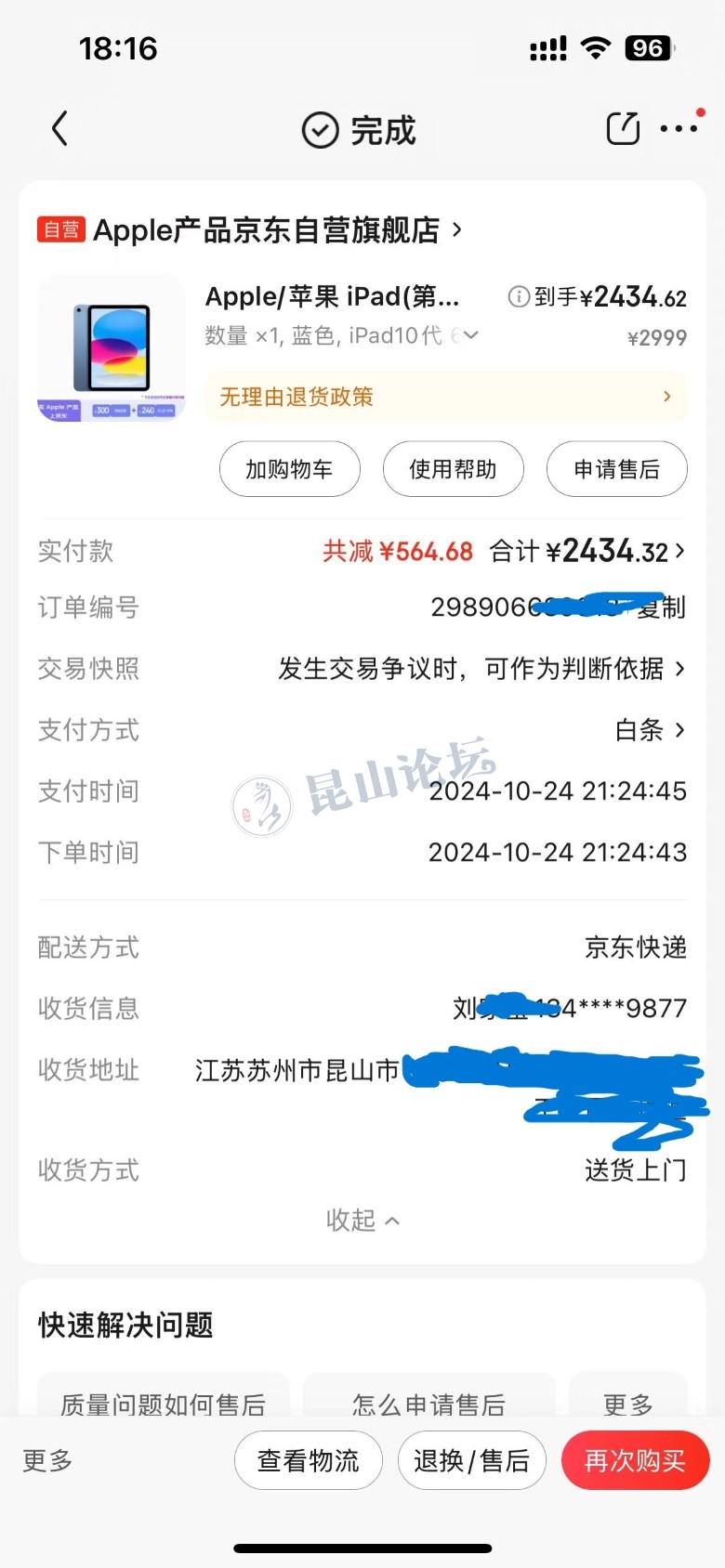Viewport: 725px width, 1568px height.
Task: Go back using the arrow icon
Action: click(60, 129)
